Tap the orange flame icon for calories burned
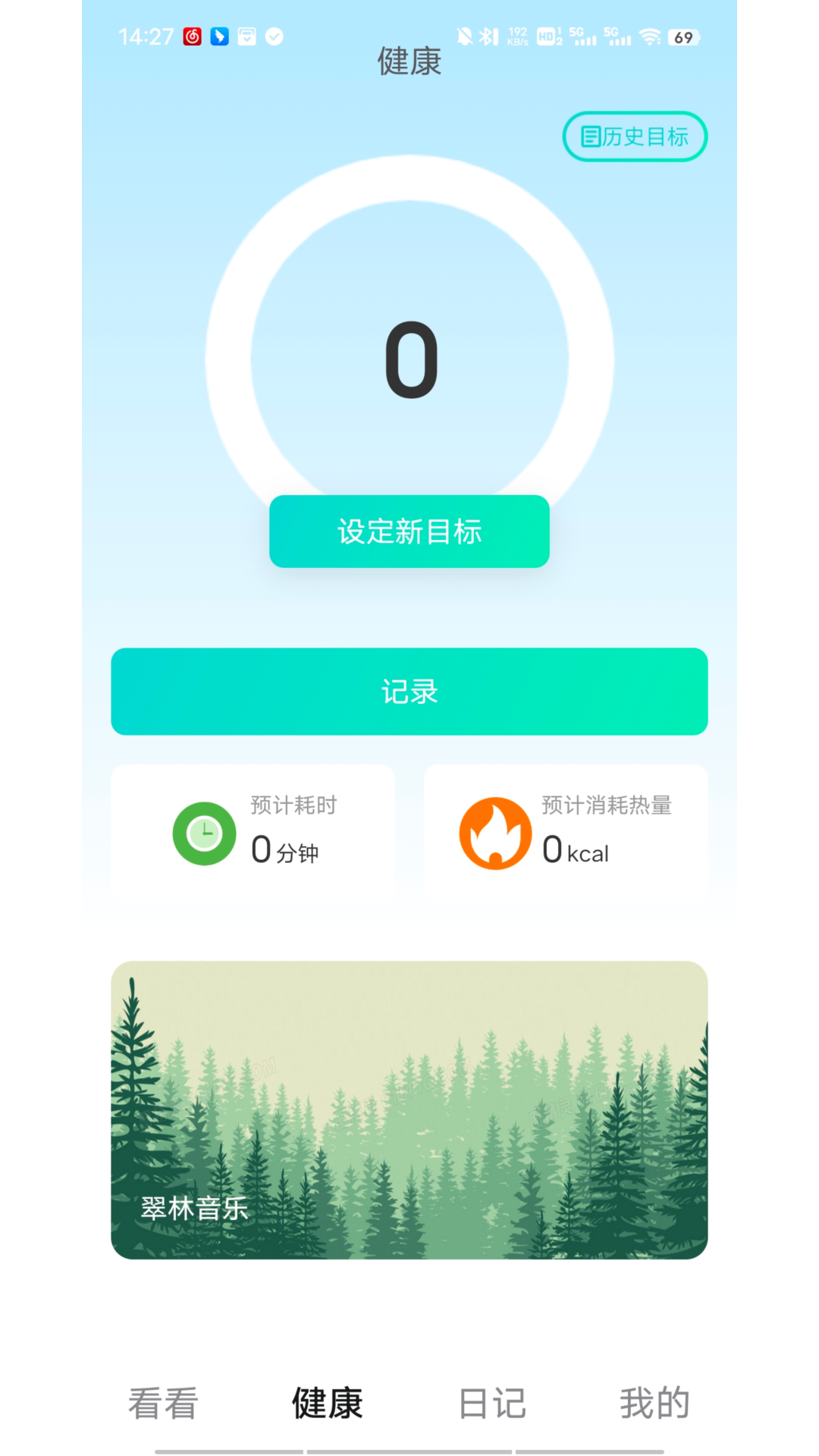The width and height of the screenshot is (819, 1456). point(496,832)
